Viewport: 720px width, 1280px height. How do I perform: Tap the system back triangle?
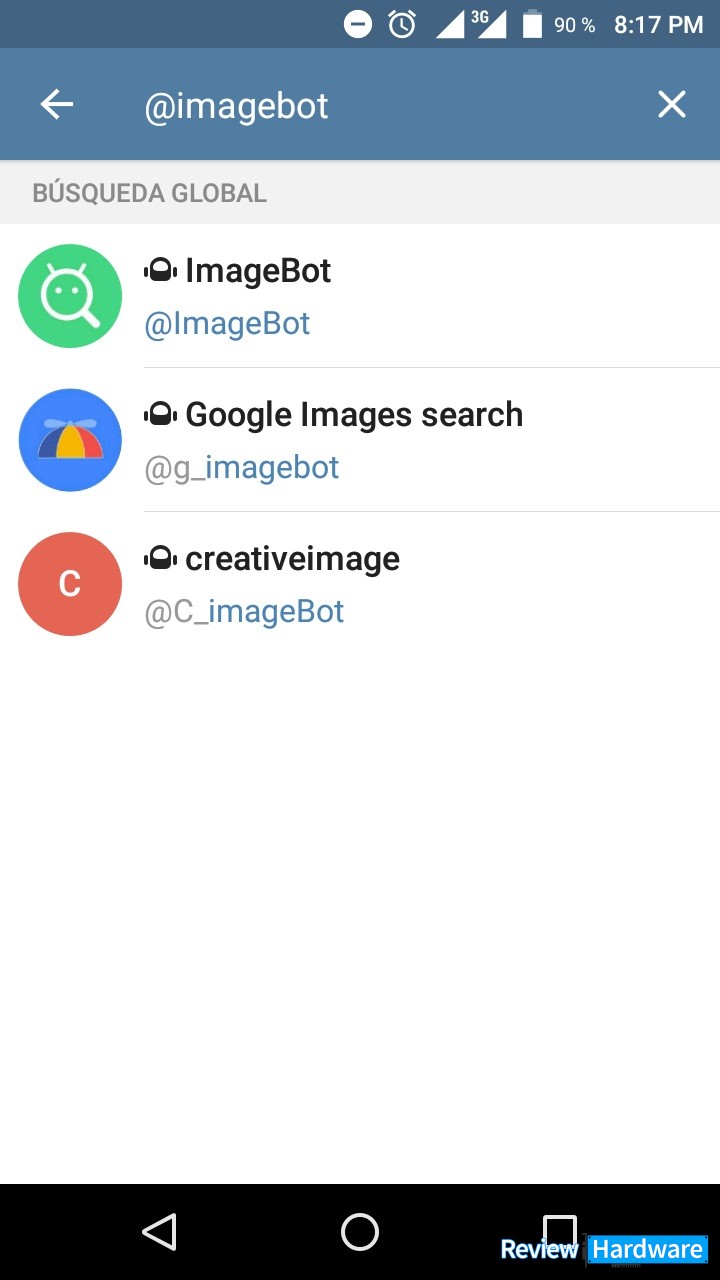point(160,1232)
